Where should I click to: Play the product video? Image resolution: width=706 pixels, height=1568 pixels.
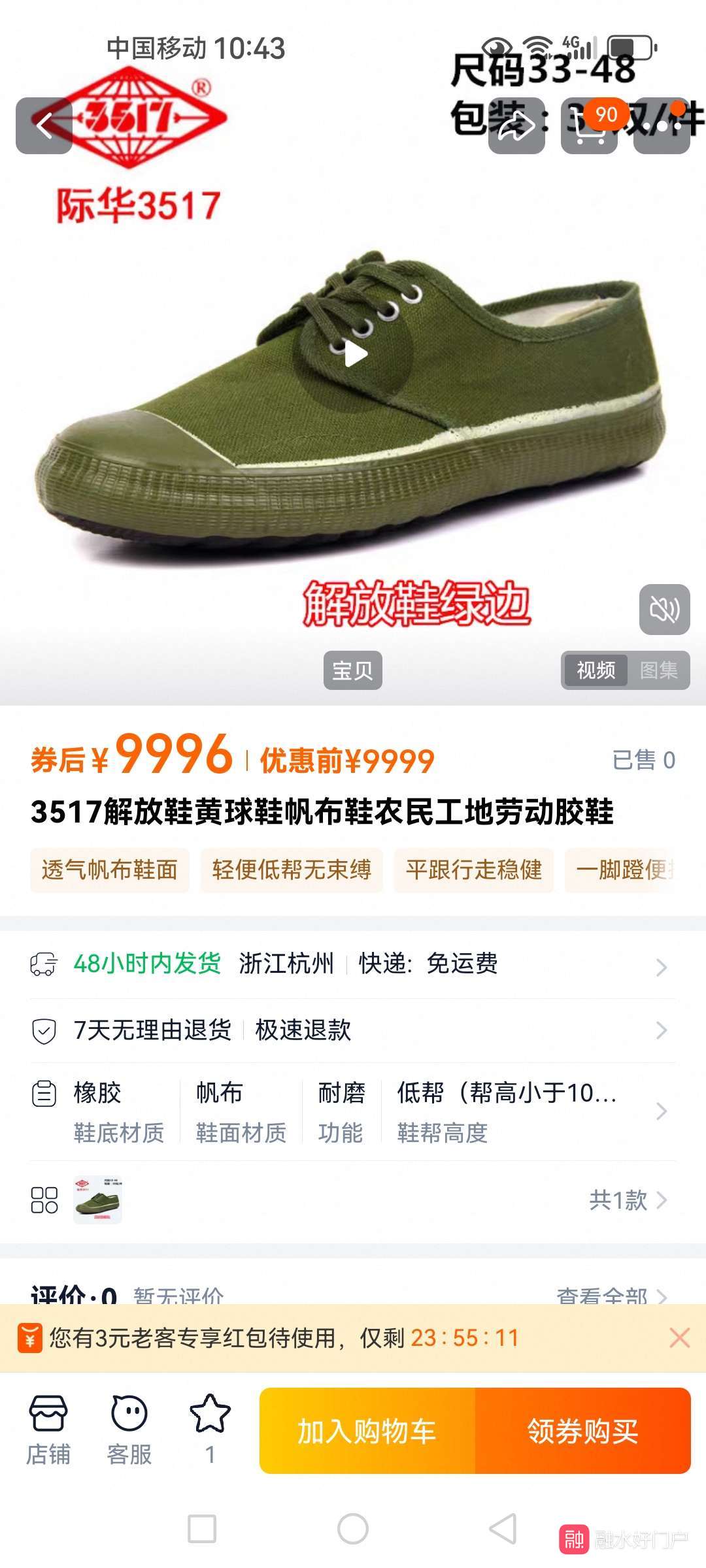pos(355,354)
